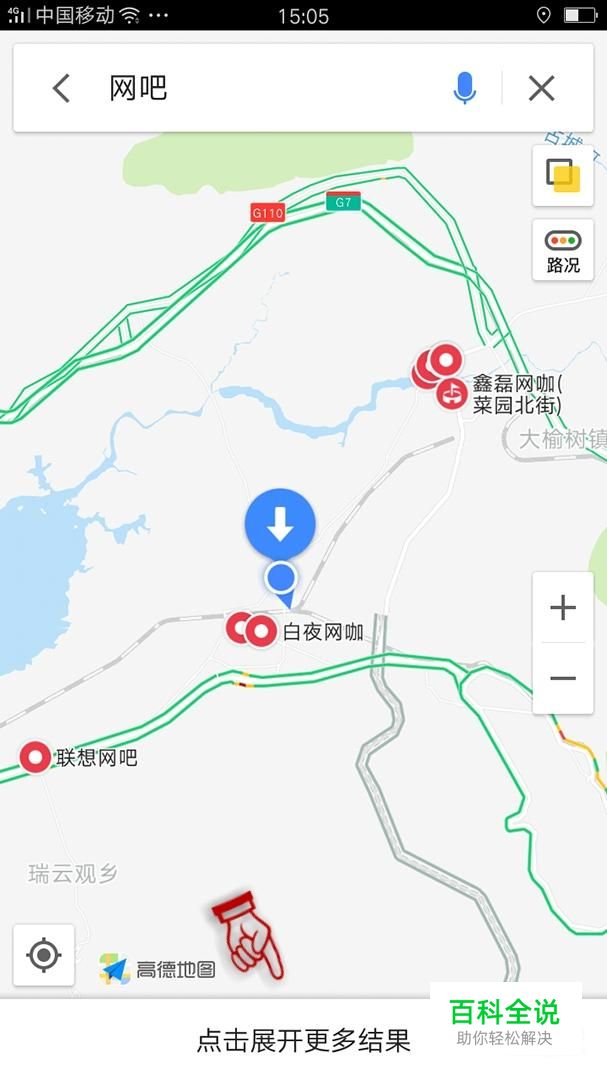
Task: Go back from the search results
Action: pos(61,88)
